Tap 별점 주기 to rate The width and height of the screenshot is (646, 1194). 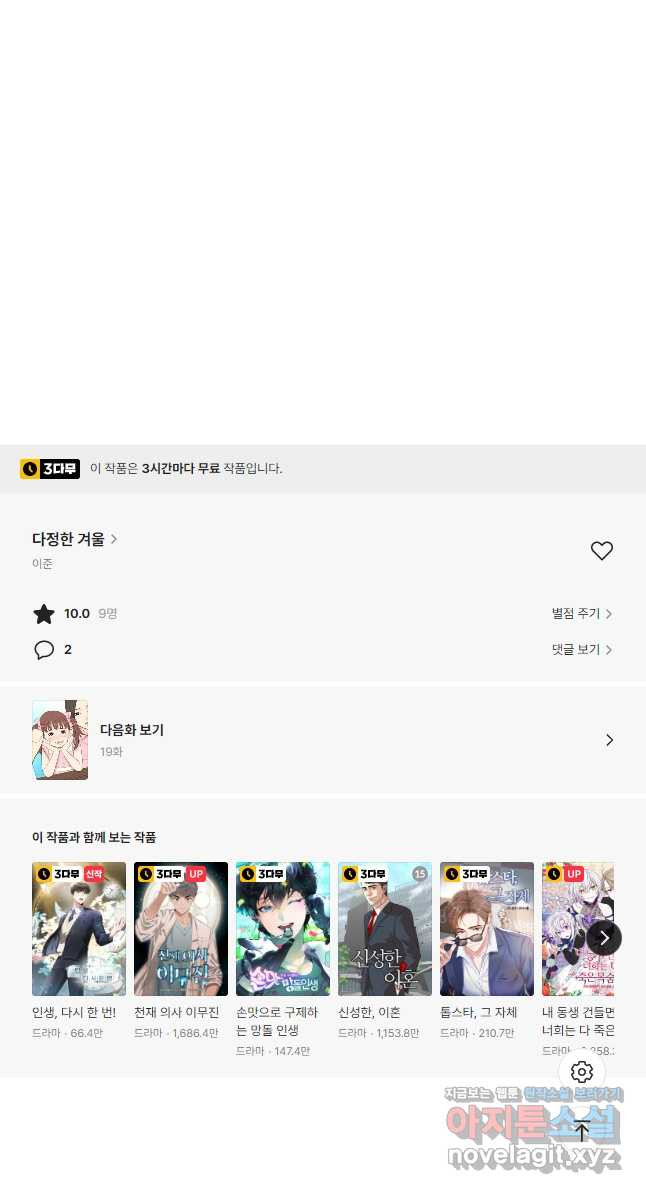pos(582,614)
